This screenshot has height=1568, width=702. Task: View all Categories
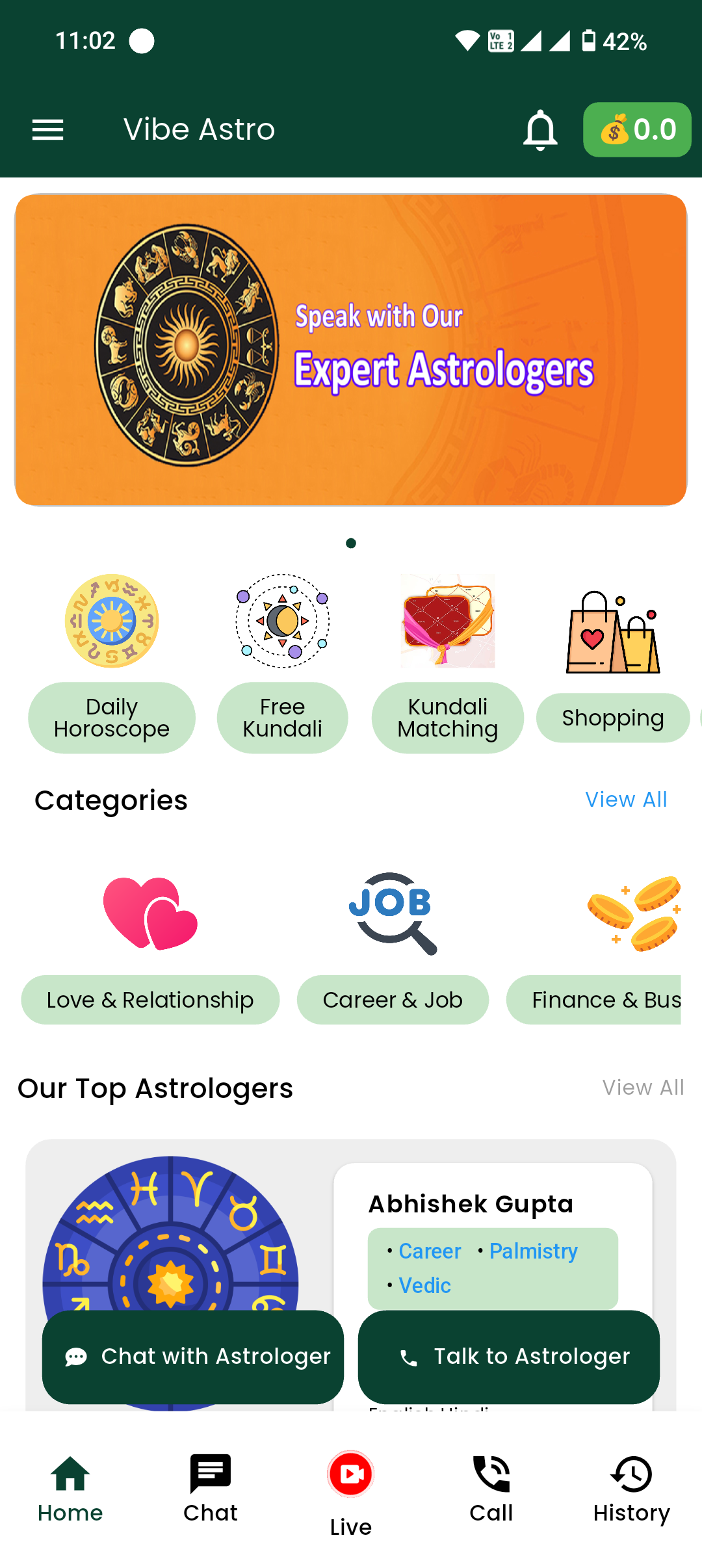coord(625,800)
